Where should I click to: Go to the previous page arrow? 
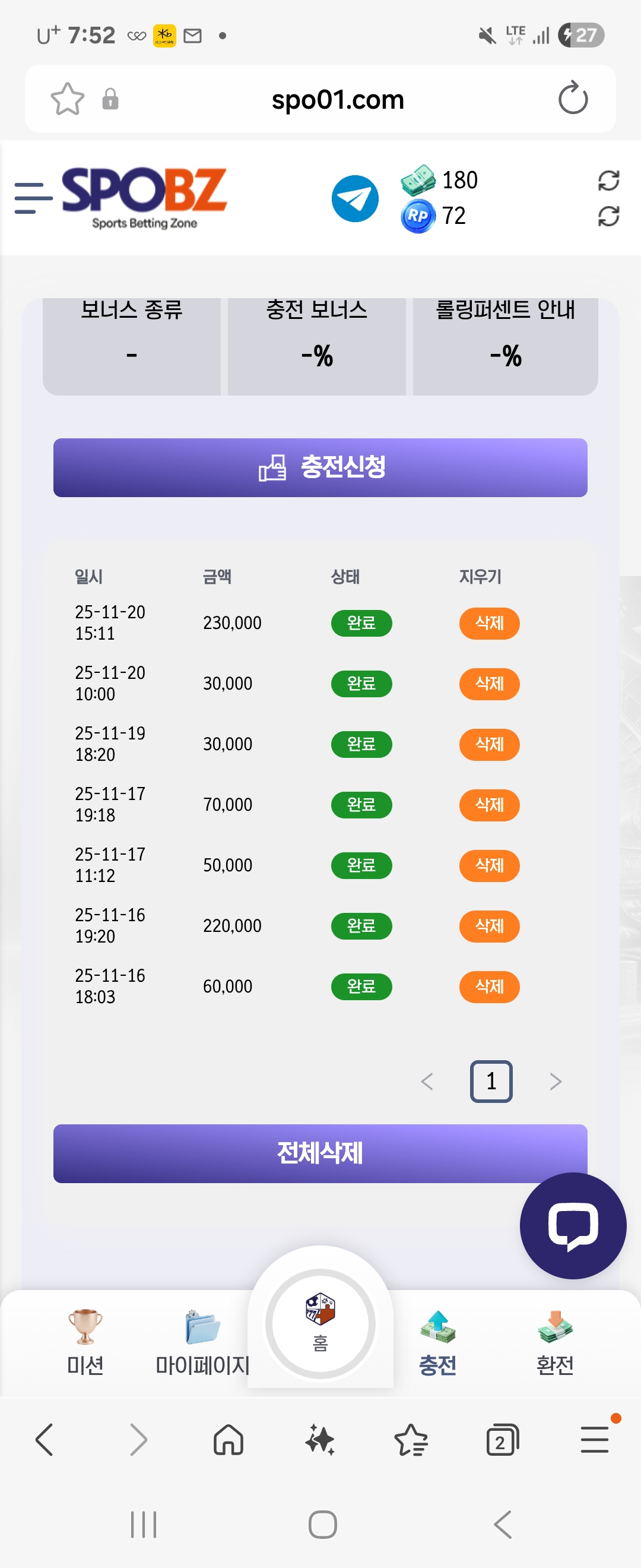coord(427,1082)
